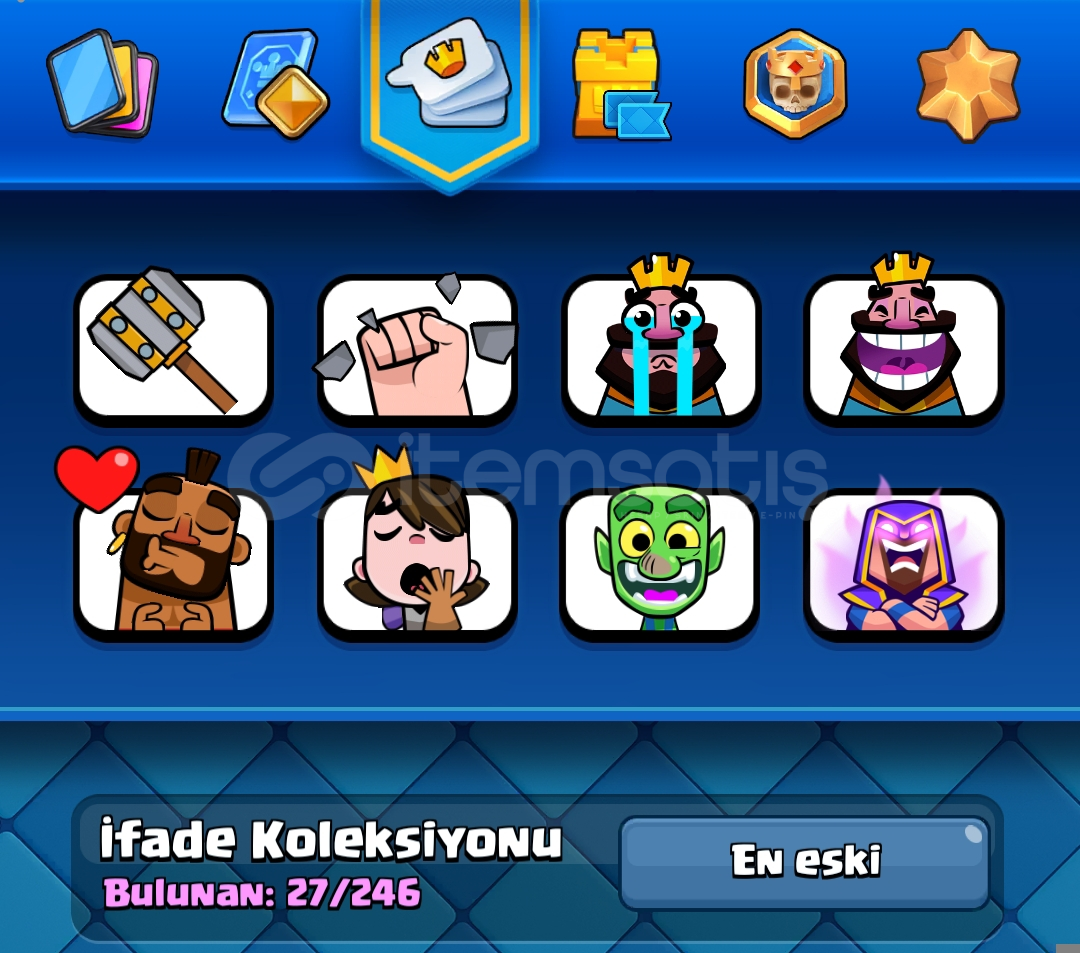The image size is (1080, 953).
Task: Select the fist smashing emote
Action: click(417, 345)
